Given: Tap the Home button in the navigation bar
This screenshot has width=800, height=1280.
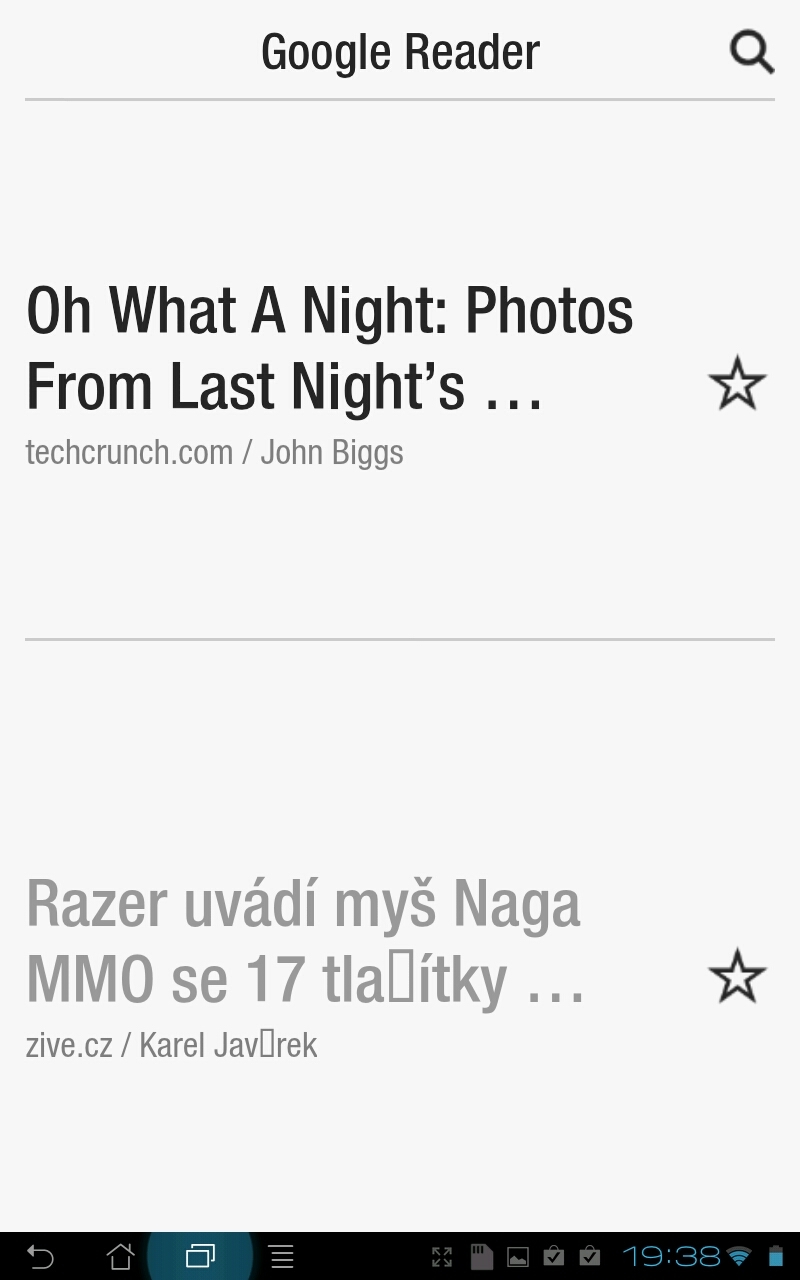Looking at the screenshot, I should (x=121, y=1255).
